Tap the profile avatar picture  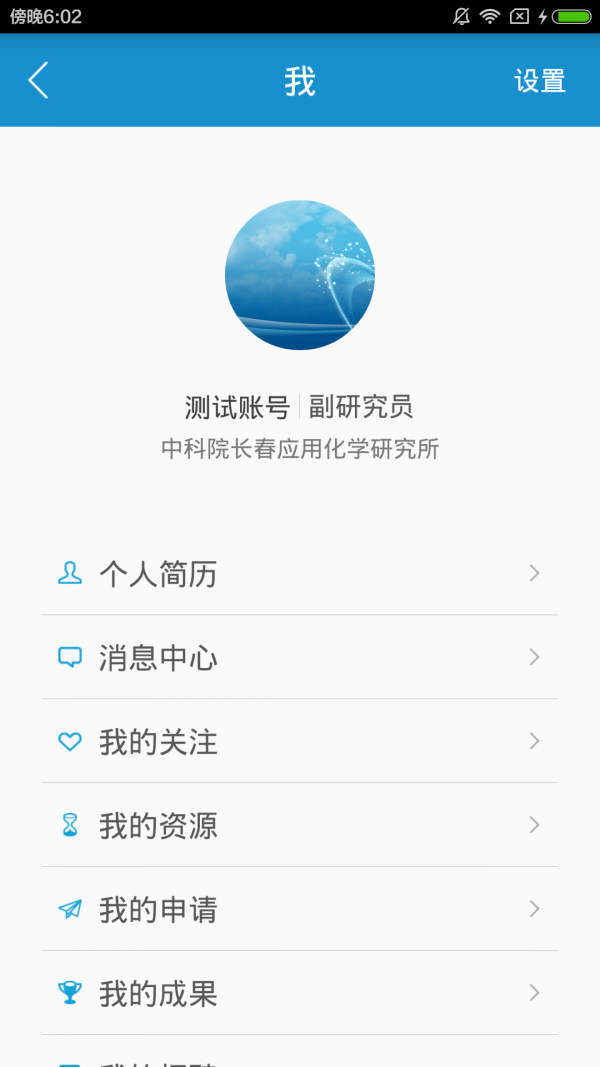point(300,275)
